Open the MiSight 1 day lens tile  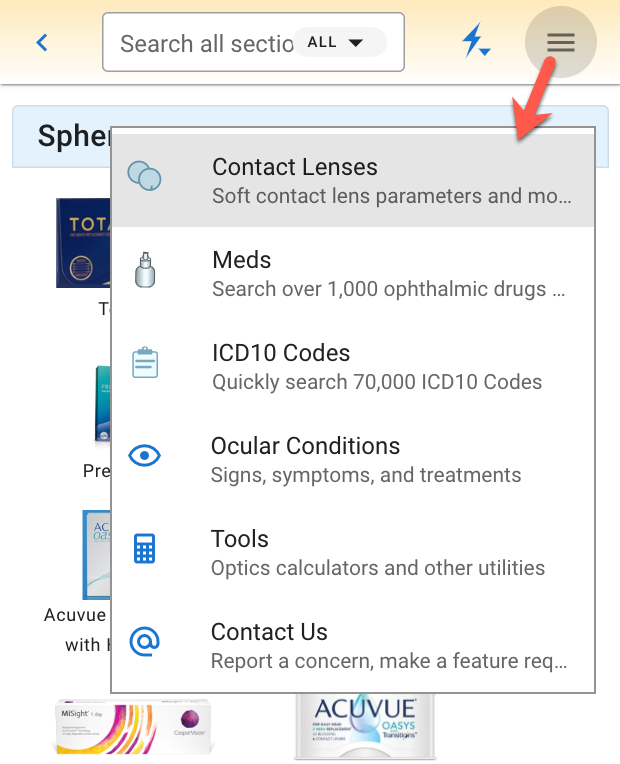click(133, 726)
